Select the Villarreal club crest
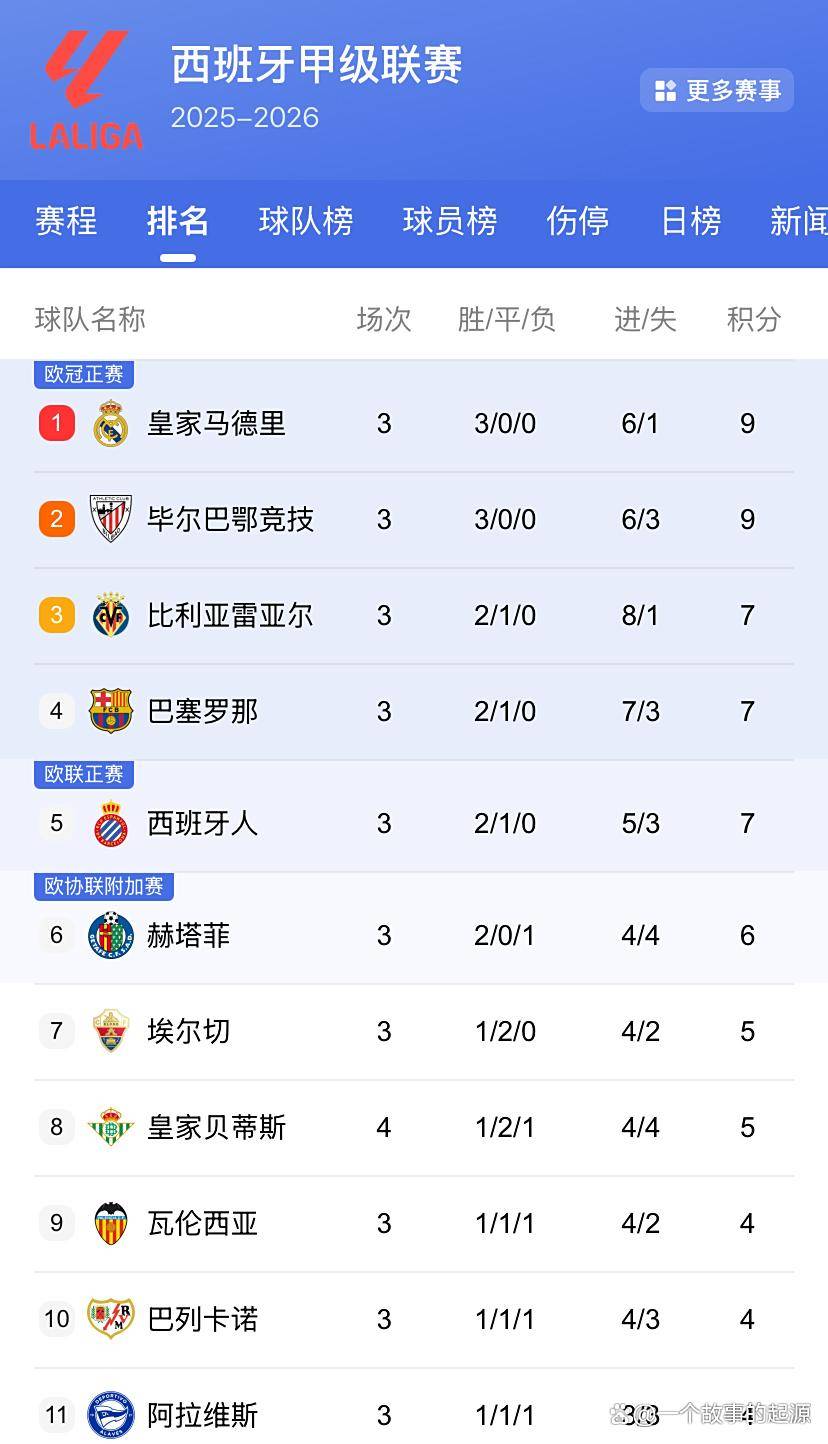Image resolution: width=828 pixels, height=1444 pixels. tap(110, 615)
